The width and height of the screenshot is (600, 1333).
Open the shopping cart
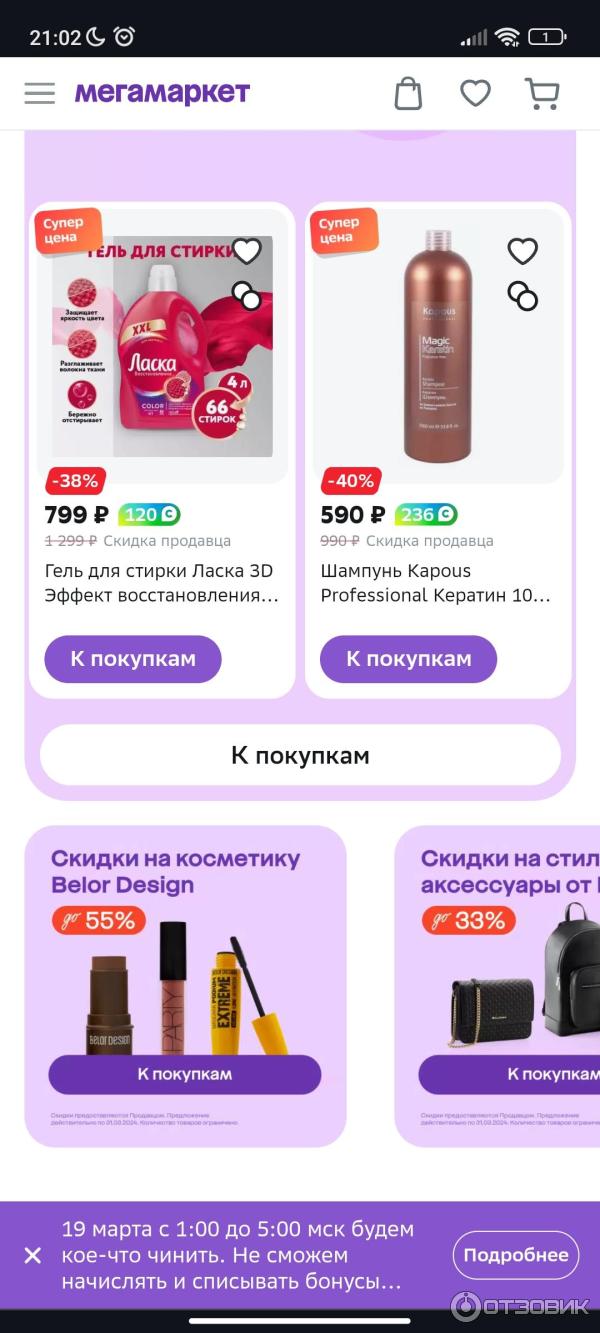coord(542,94)
